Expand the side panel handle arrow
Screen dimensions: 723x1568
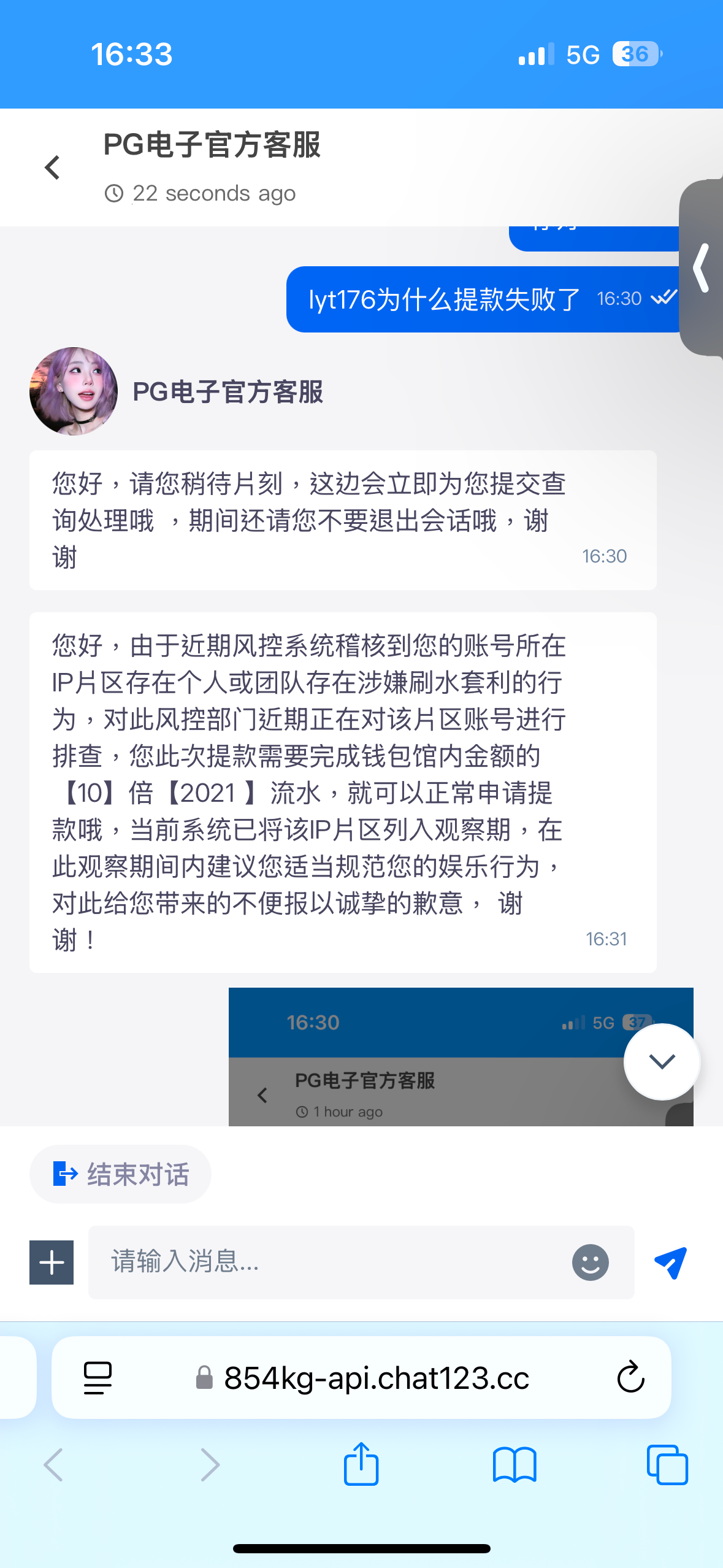(x=702, y=268)
